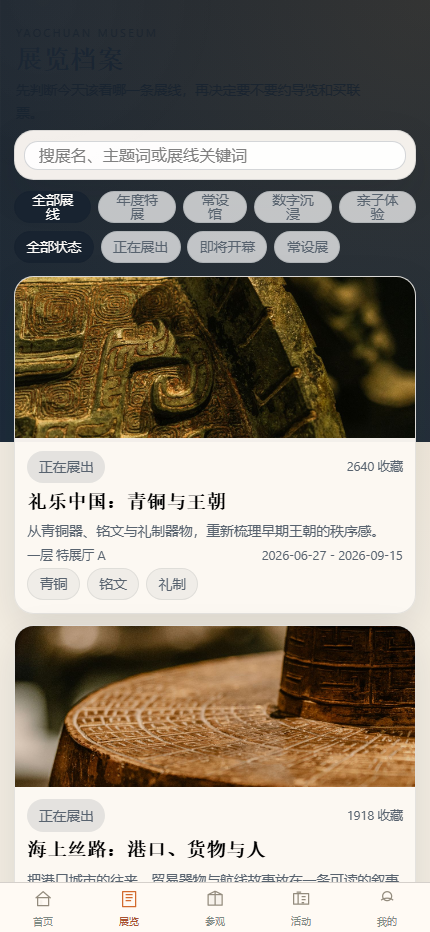Select the 全部展线 filter chip
This screenshot has width=430, height=932.
[52, 207]
